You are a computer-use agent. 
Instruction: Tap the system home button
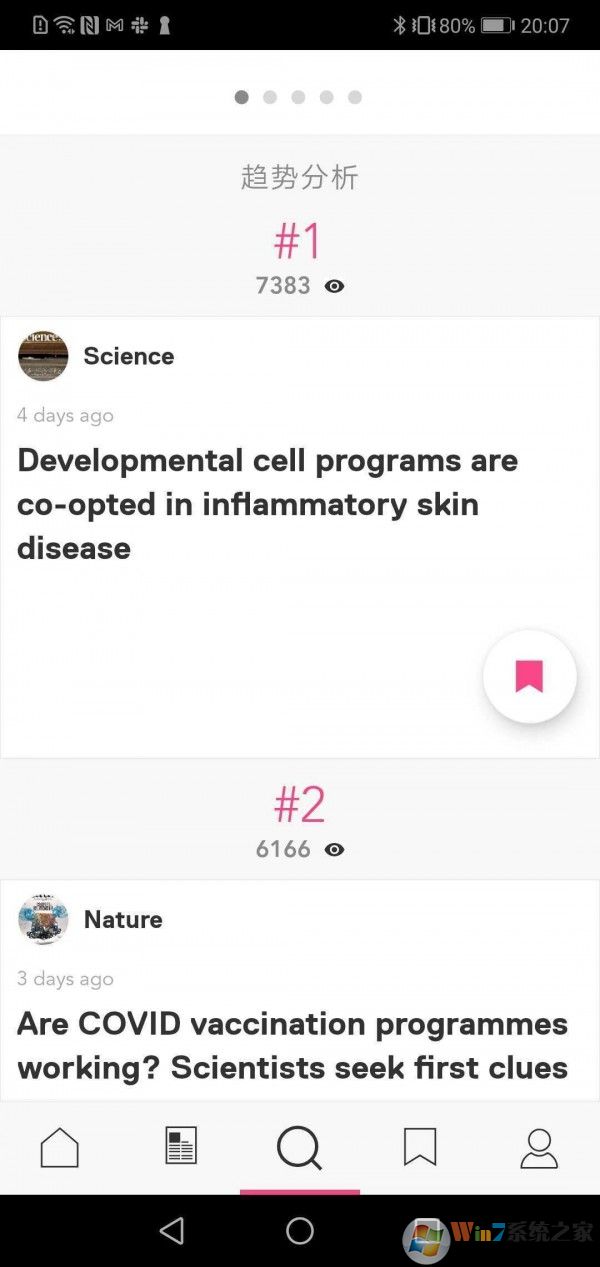(300, 1230)
